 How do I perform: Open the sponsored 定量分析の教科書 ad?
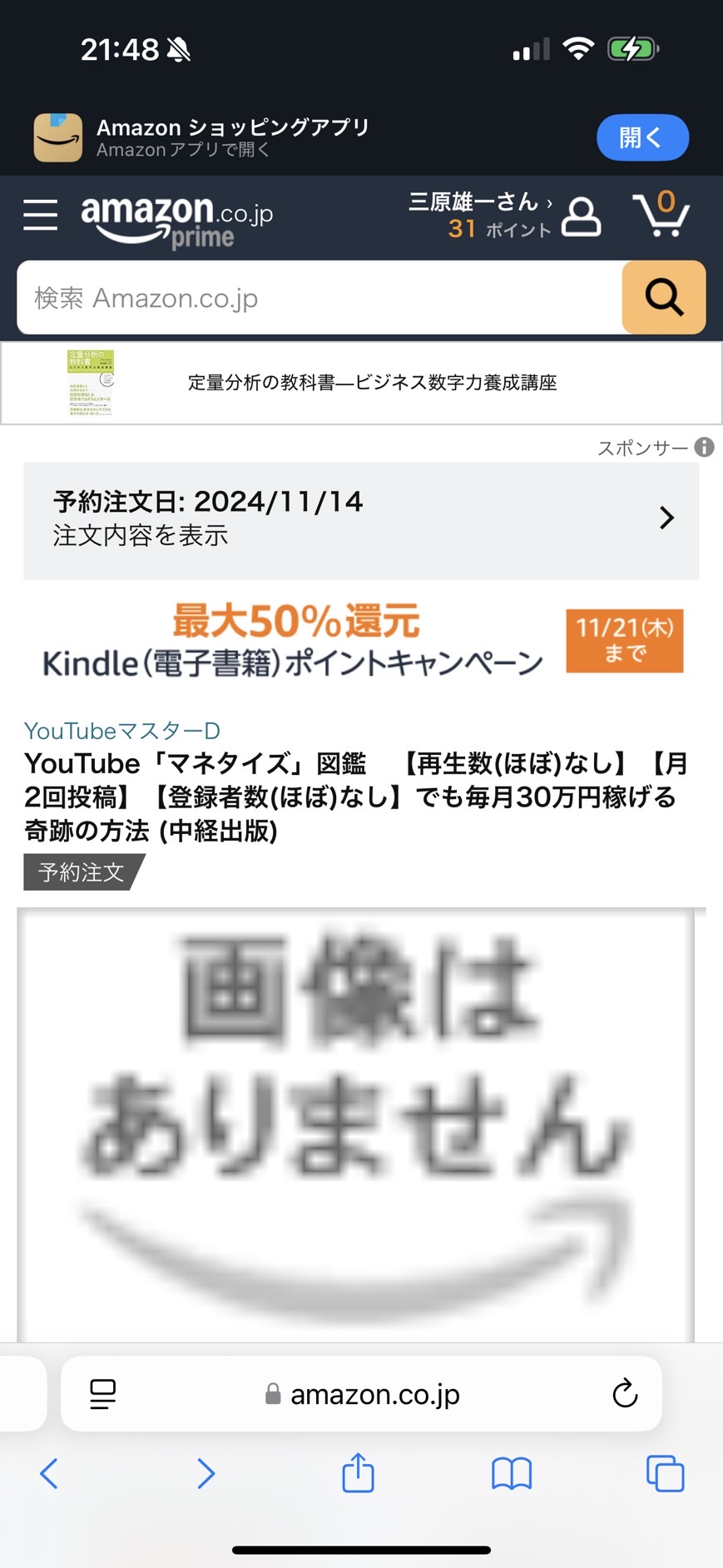[361, 383]
